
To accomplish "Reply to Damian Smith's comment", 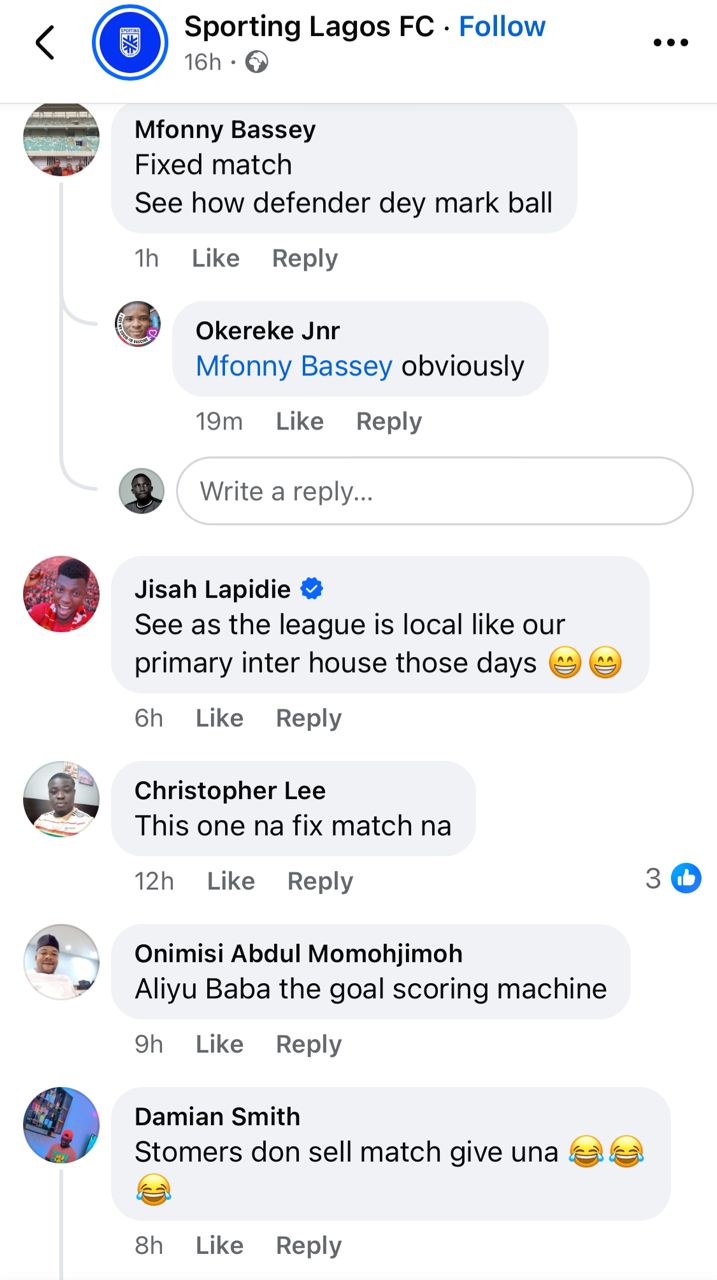I will coord(308,1245).
